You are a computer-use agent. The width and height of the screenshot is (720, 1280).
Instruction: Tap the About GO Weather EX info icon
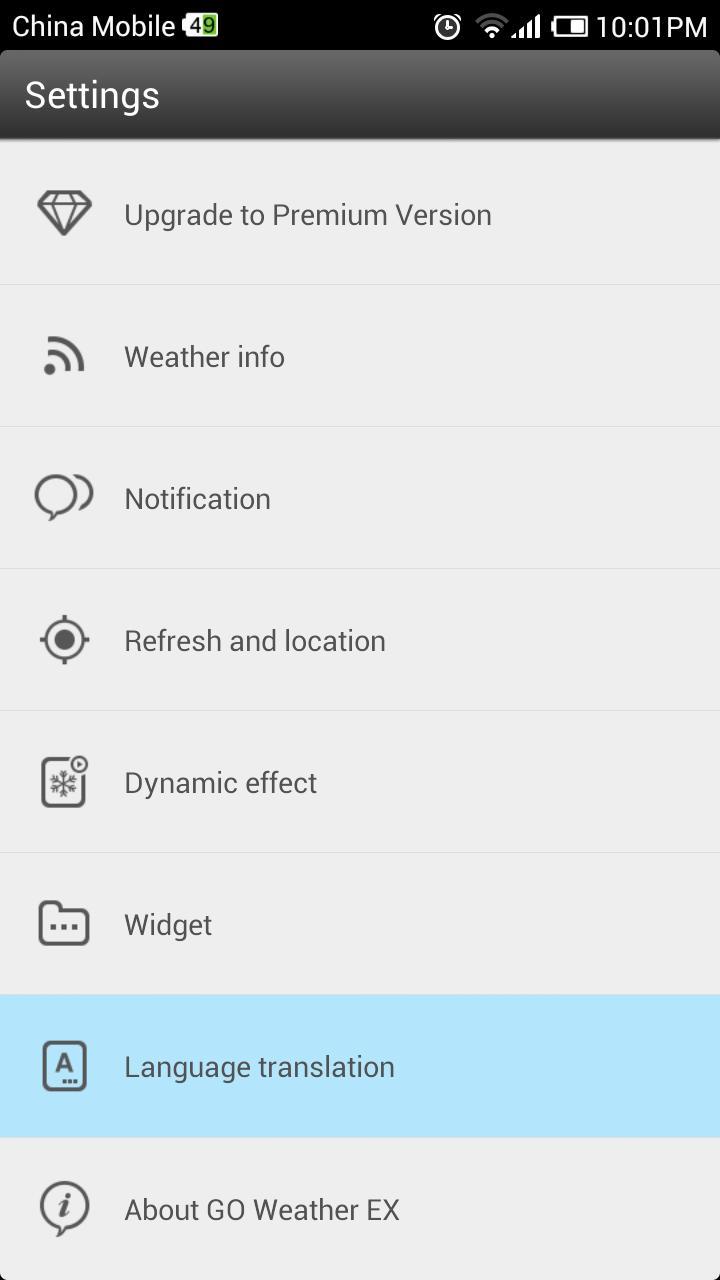(x=64, y=1208)
